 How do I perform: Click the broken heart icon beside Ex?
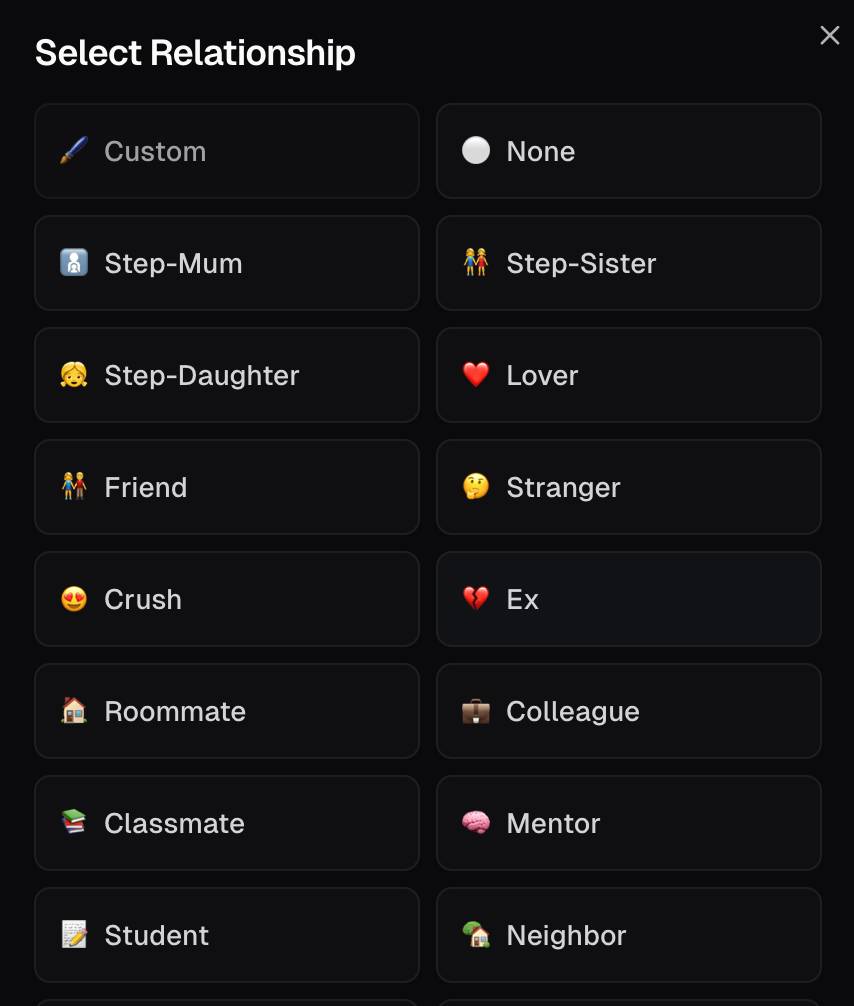pyautogui.click(x=477, y=599)
